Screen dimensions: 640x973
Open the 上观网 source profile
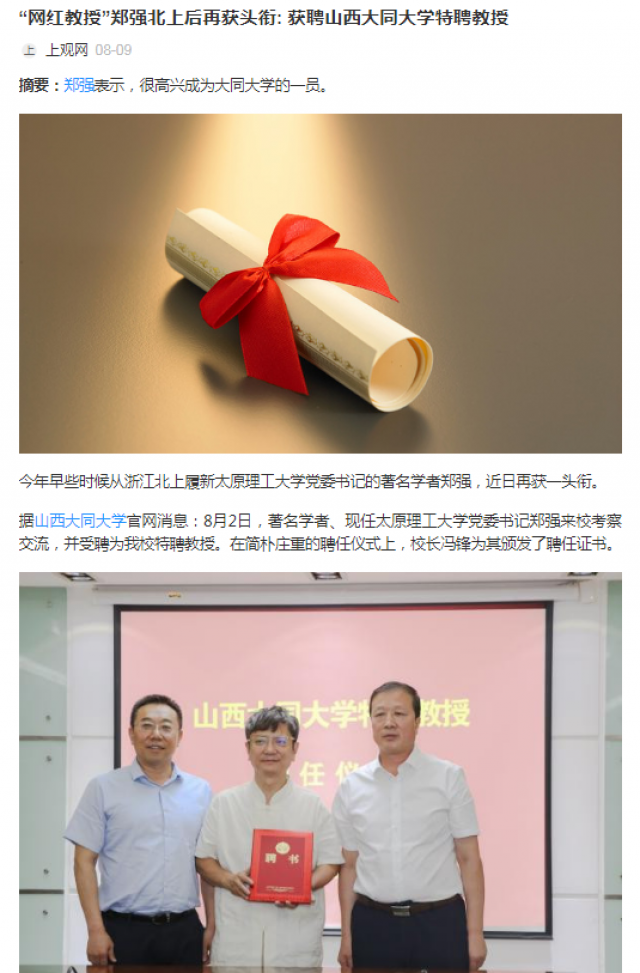(x=66, y=50)
